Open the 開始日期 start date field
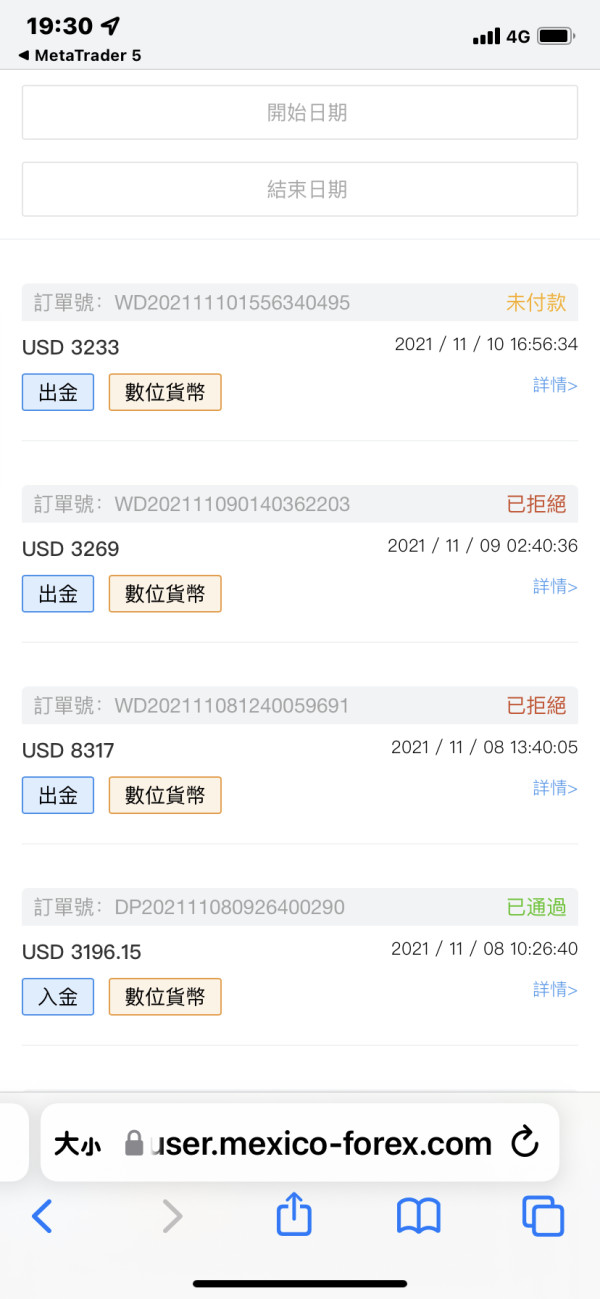The height and width of the screenshot is (1299, 600). click(x=299, y=112)
